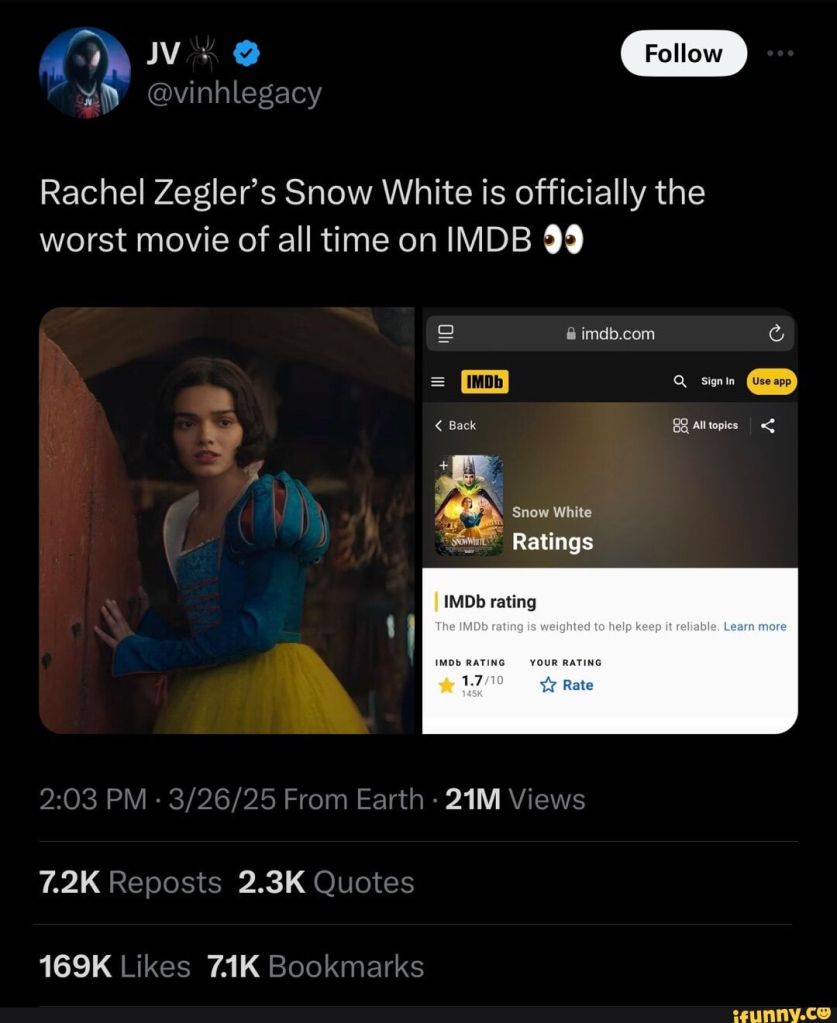Screen dimensions: 837x1023
Task: Open the @vinhlegacy profile handle
Action: [x=235, y=94]
